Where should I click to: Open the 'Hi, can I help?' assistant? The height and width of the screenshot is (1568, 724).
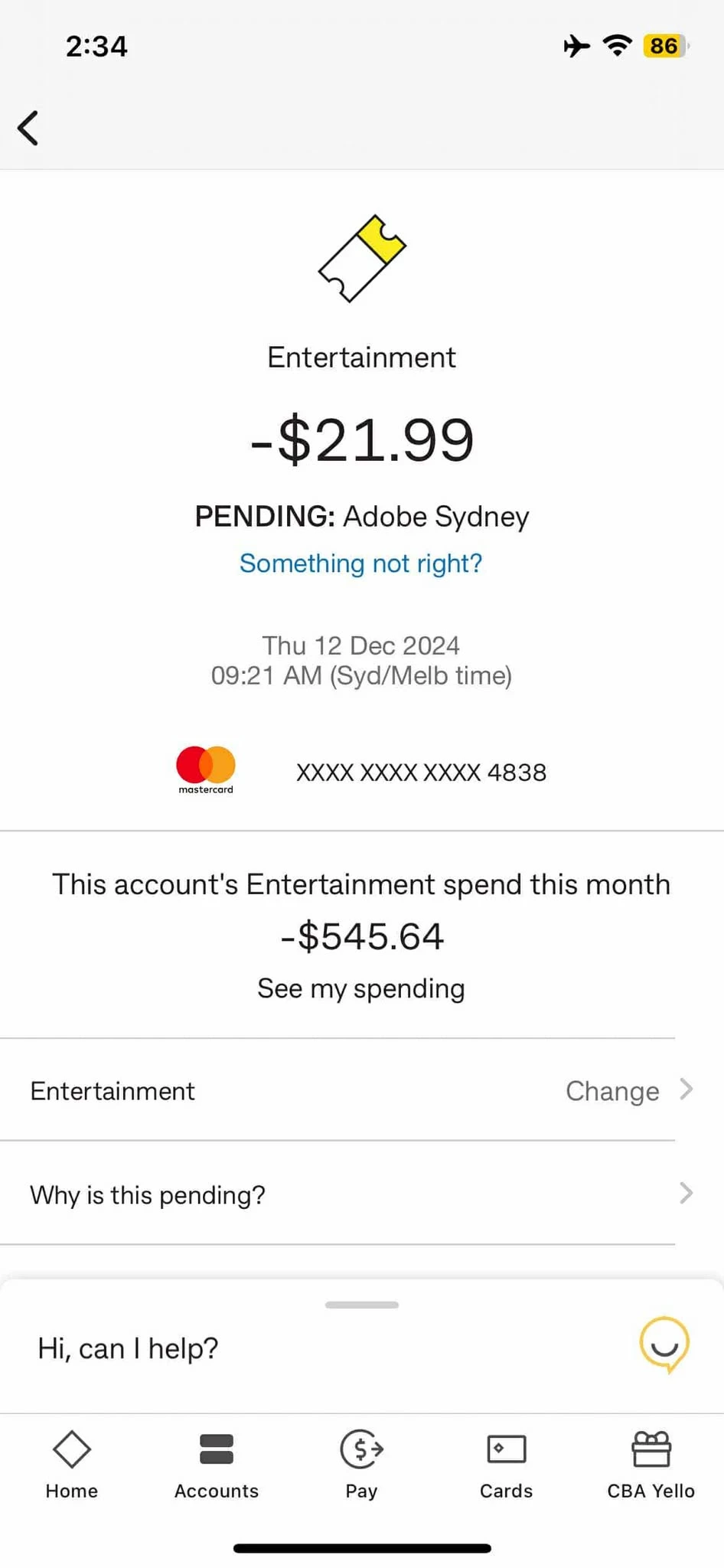tap(129, 1348)
